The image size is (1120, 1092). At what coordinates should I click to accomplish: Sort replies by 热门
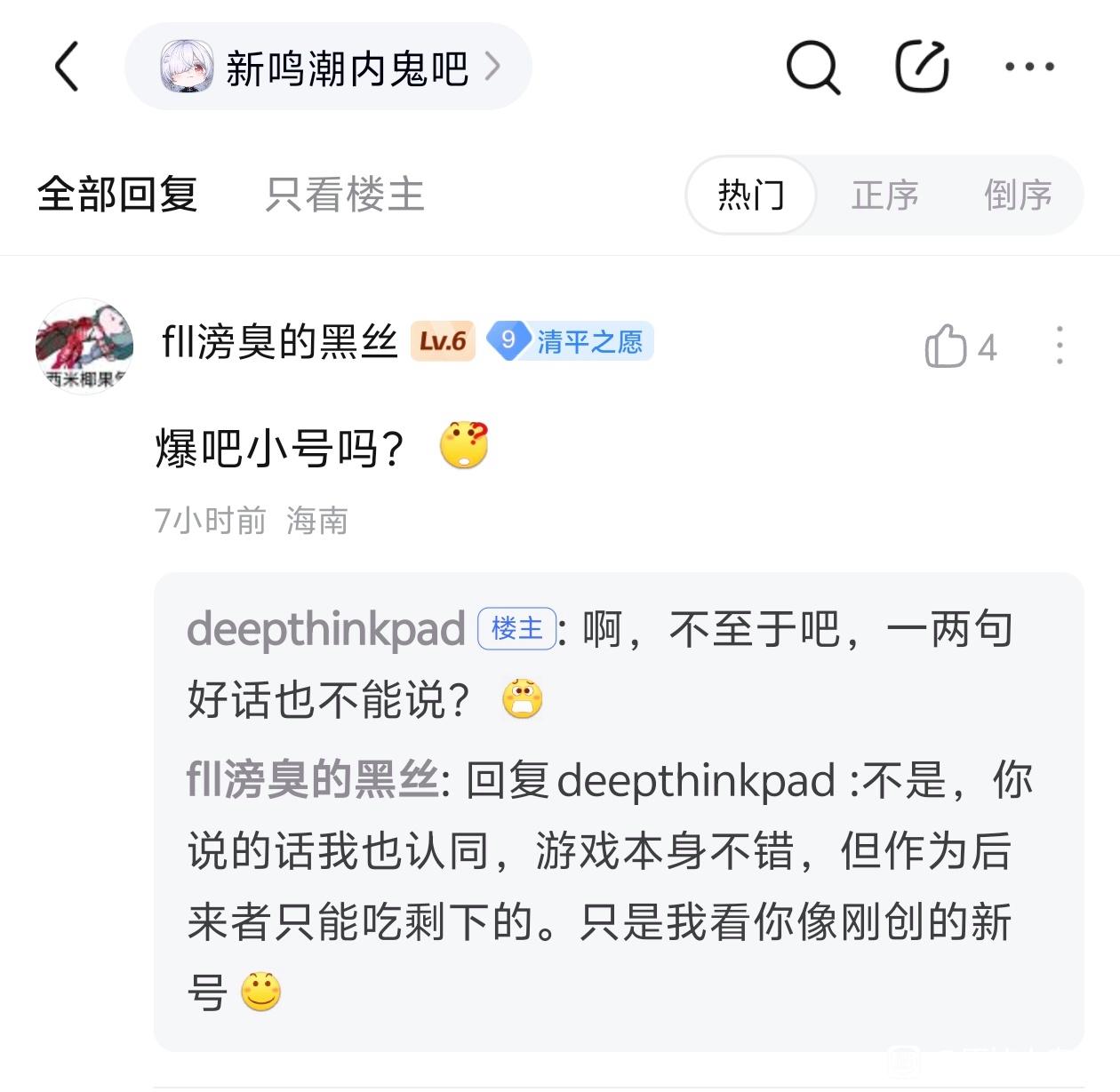tap(751, 195)
